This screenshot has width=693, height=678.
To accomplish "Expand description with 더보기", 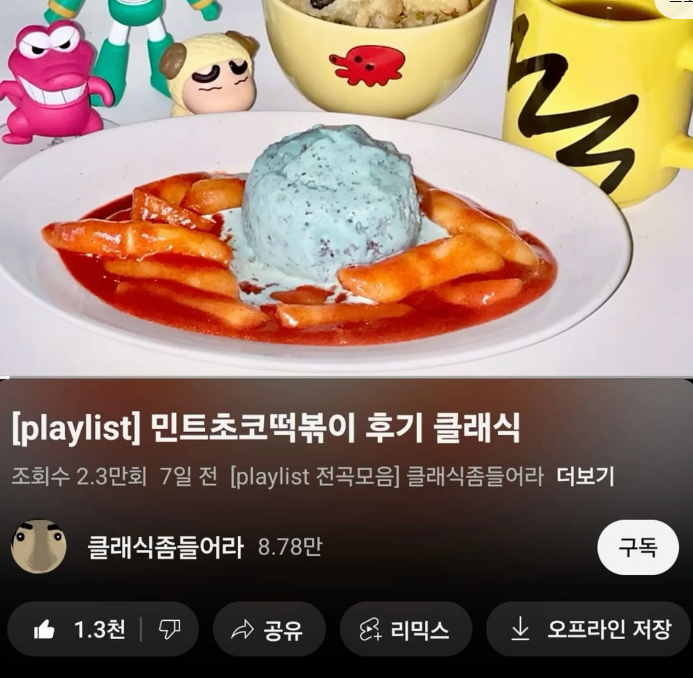I will click(x=585, y=476).
